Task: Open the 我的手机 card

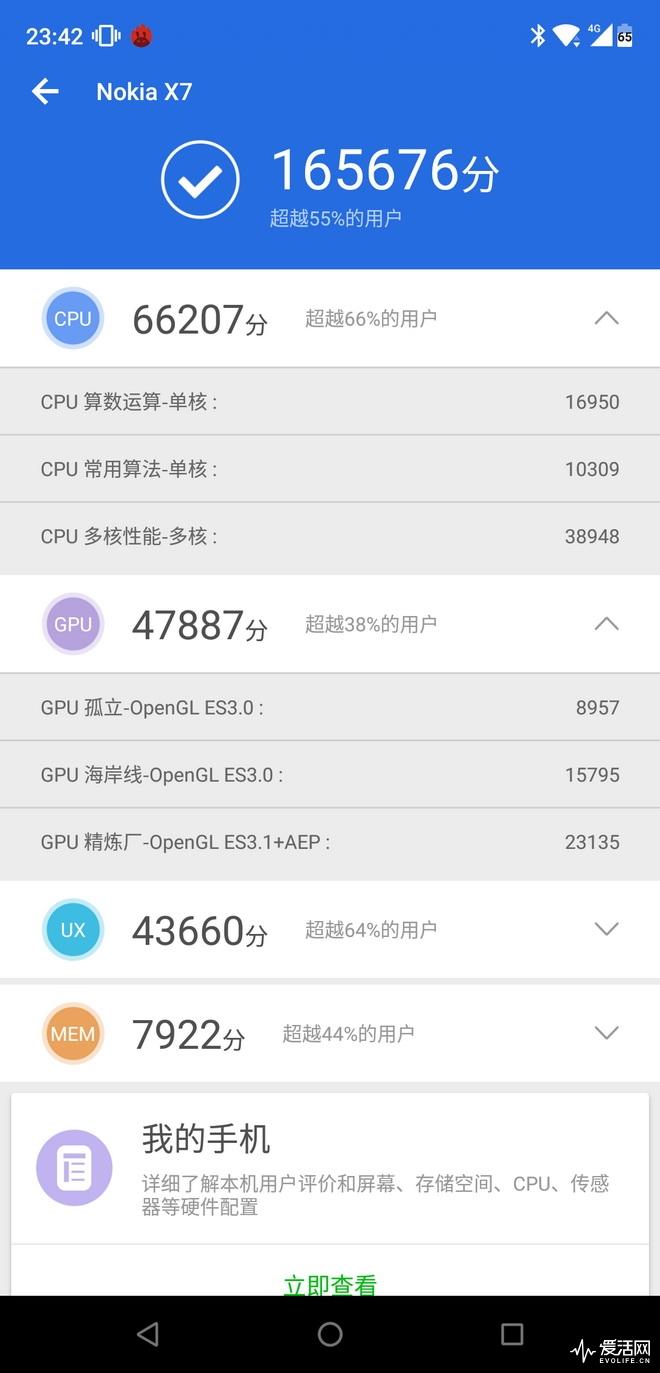Action: [330, 1170]
